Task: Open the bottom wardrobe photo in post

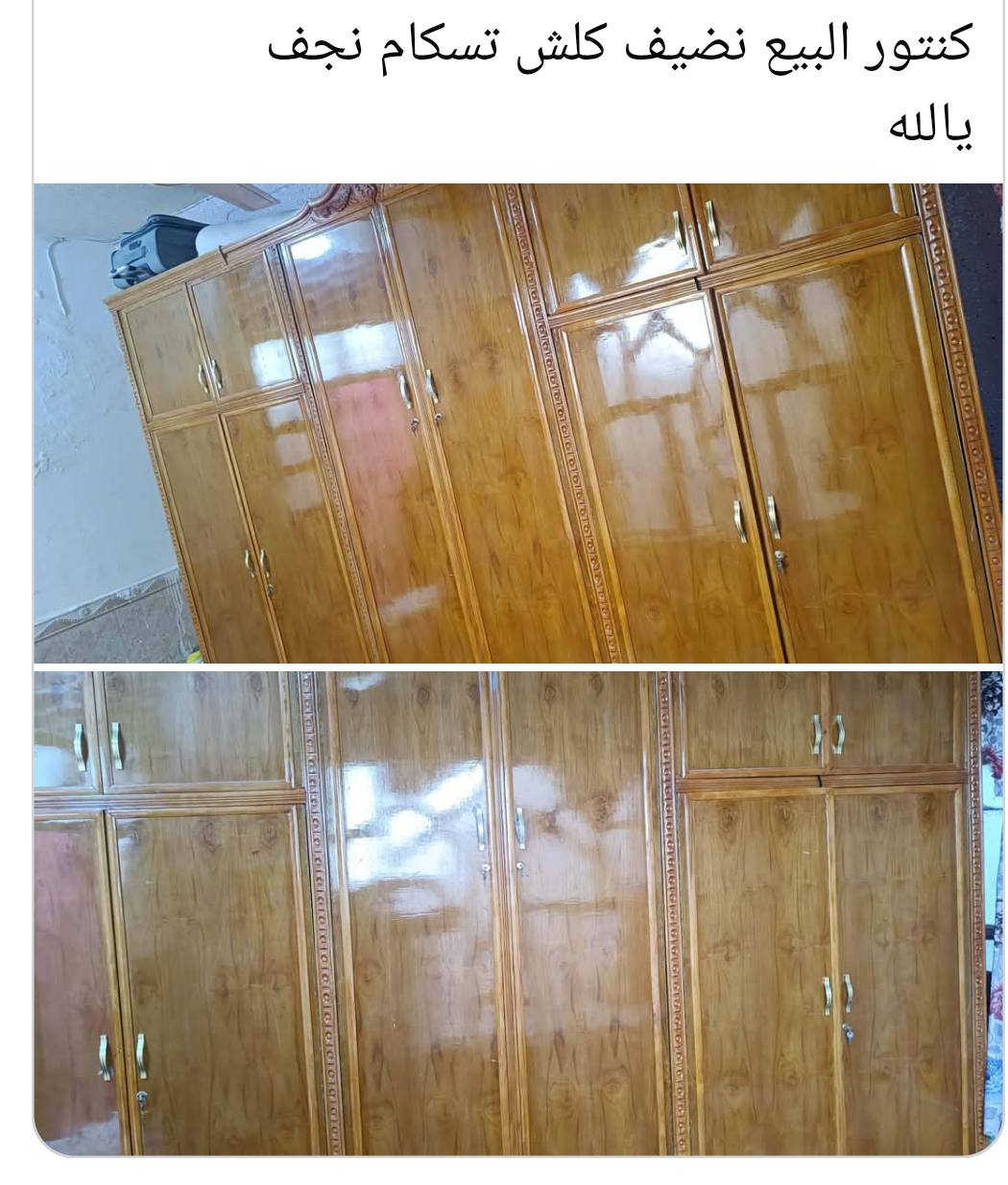Action: (518, 912)
